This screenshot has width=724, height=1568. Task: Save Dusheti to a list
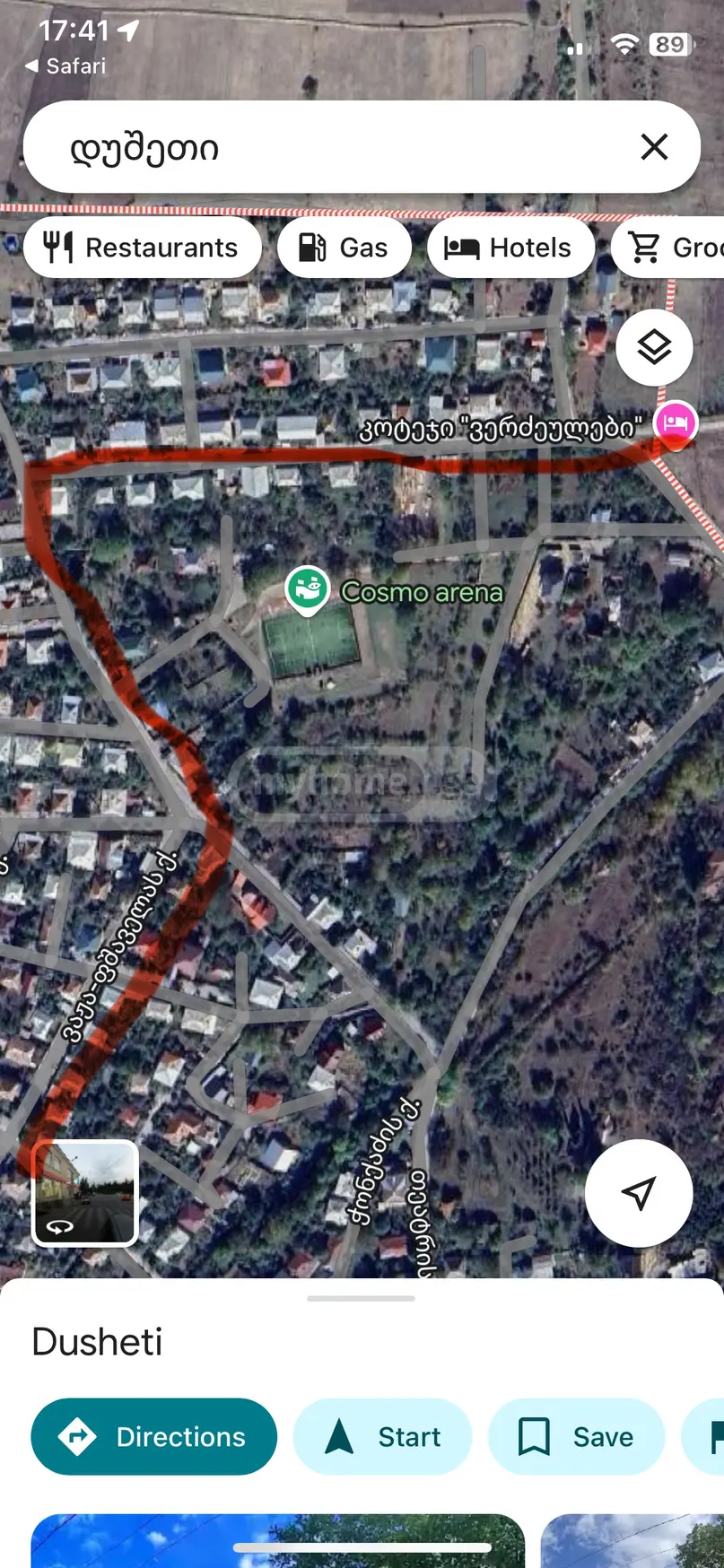tap(576, 1436)
